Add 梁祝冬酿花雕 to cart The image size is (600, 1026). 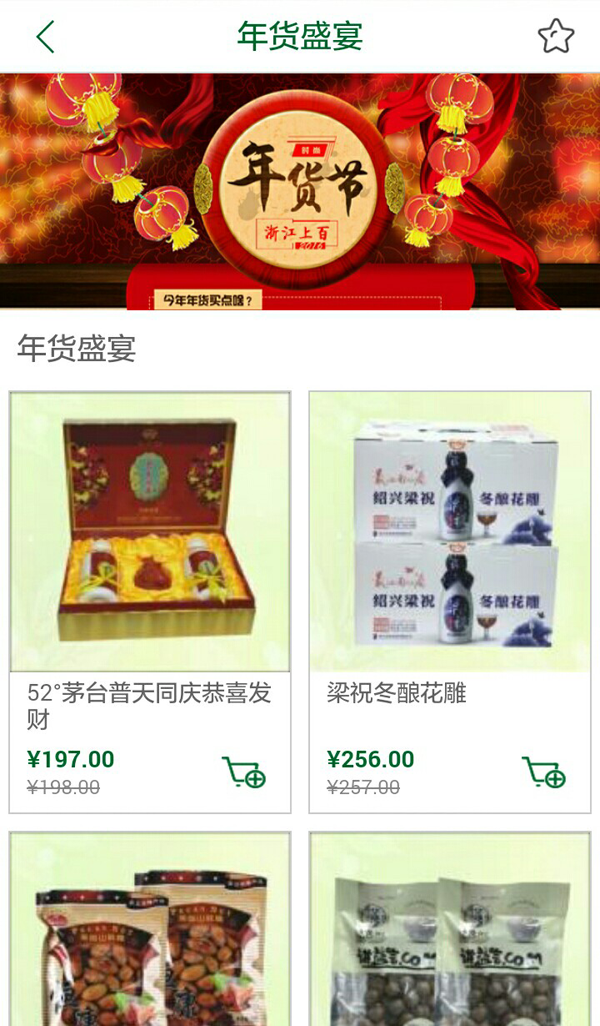coord(544,772)
